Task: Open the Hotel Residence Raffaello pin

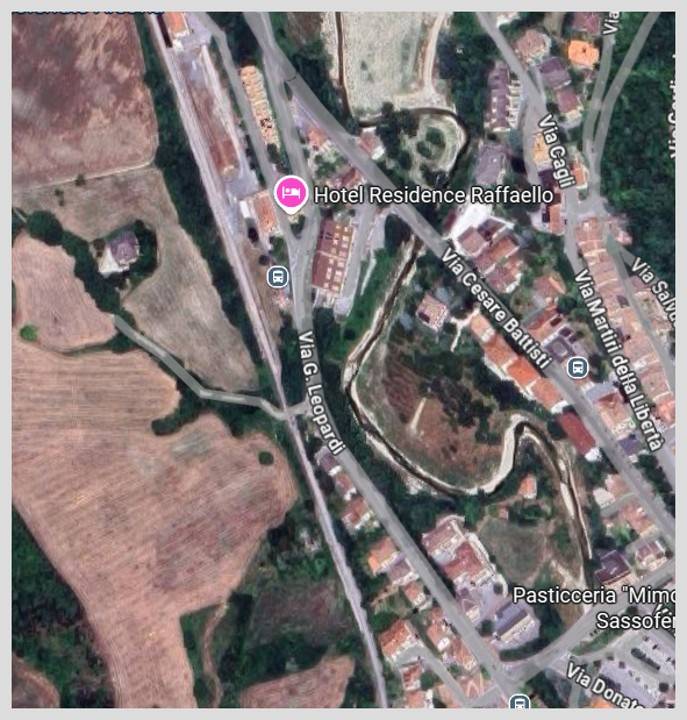Action: 290,193
